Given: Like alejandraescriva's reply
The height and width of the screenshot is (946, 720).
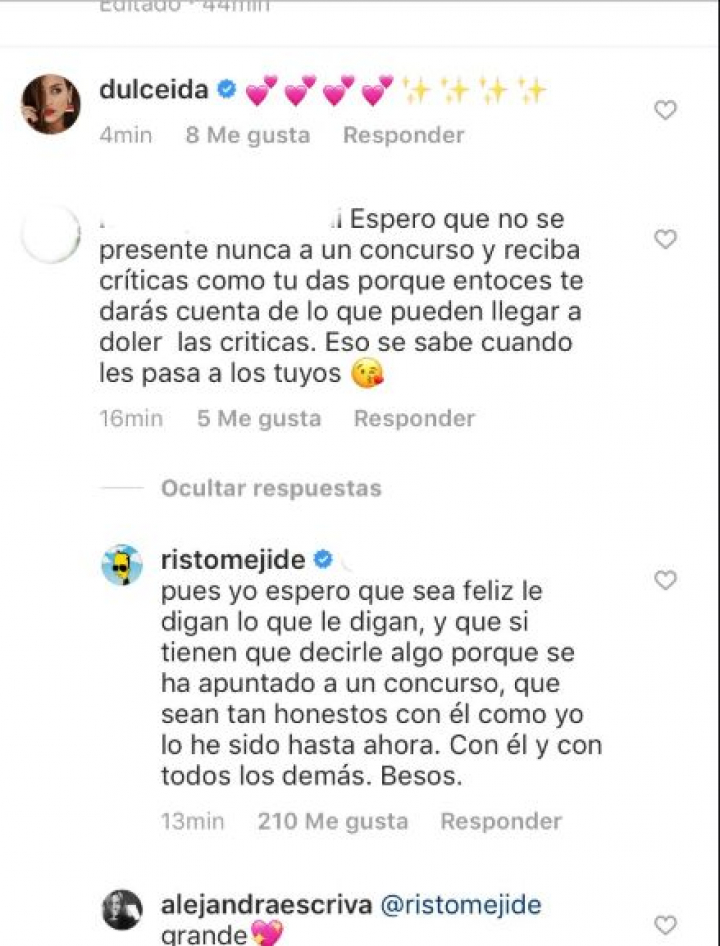Looking at the screenshot, I should [665, 926].
